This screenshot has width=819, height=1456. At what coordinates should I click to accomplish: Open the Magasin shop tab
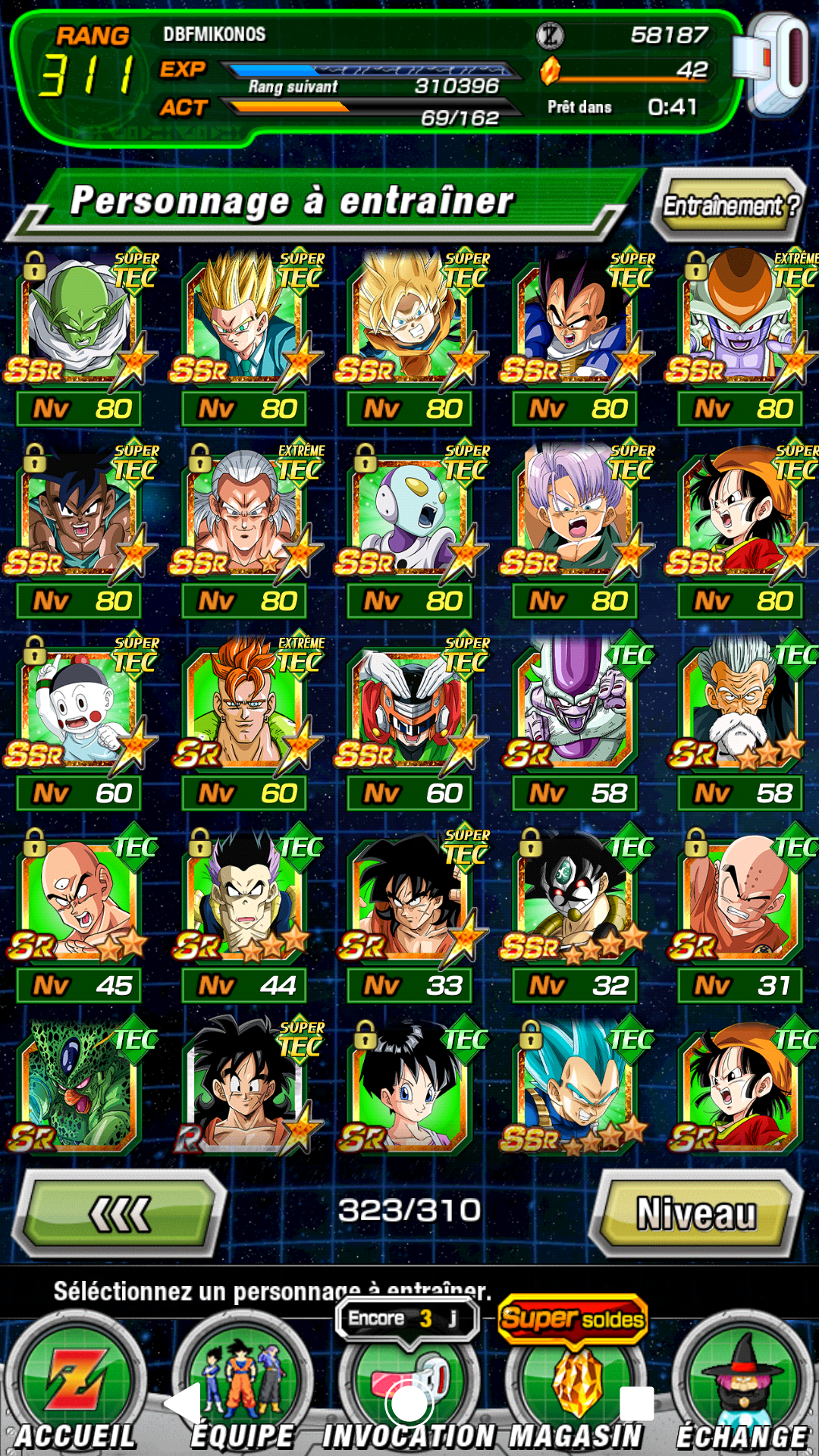click(576, 1388)
